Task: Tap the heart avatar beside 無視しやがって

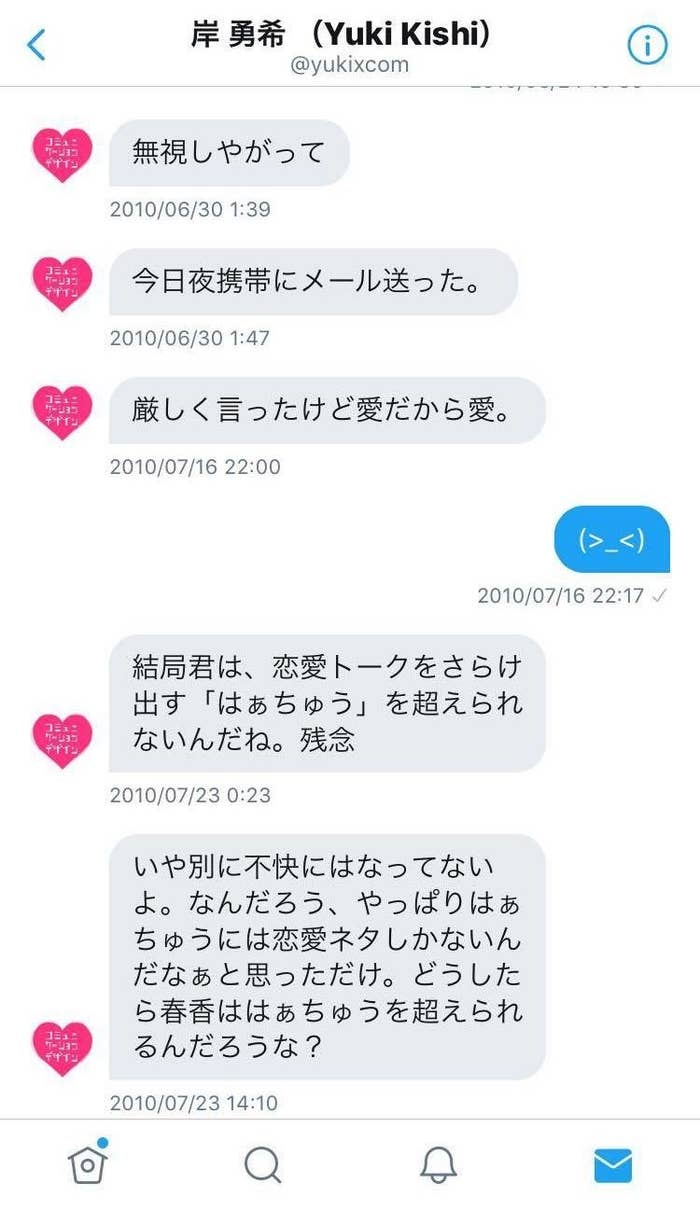Action: pyautogui.click(x=62, y=155)
